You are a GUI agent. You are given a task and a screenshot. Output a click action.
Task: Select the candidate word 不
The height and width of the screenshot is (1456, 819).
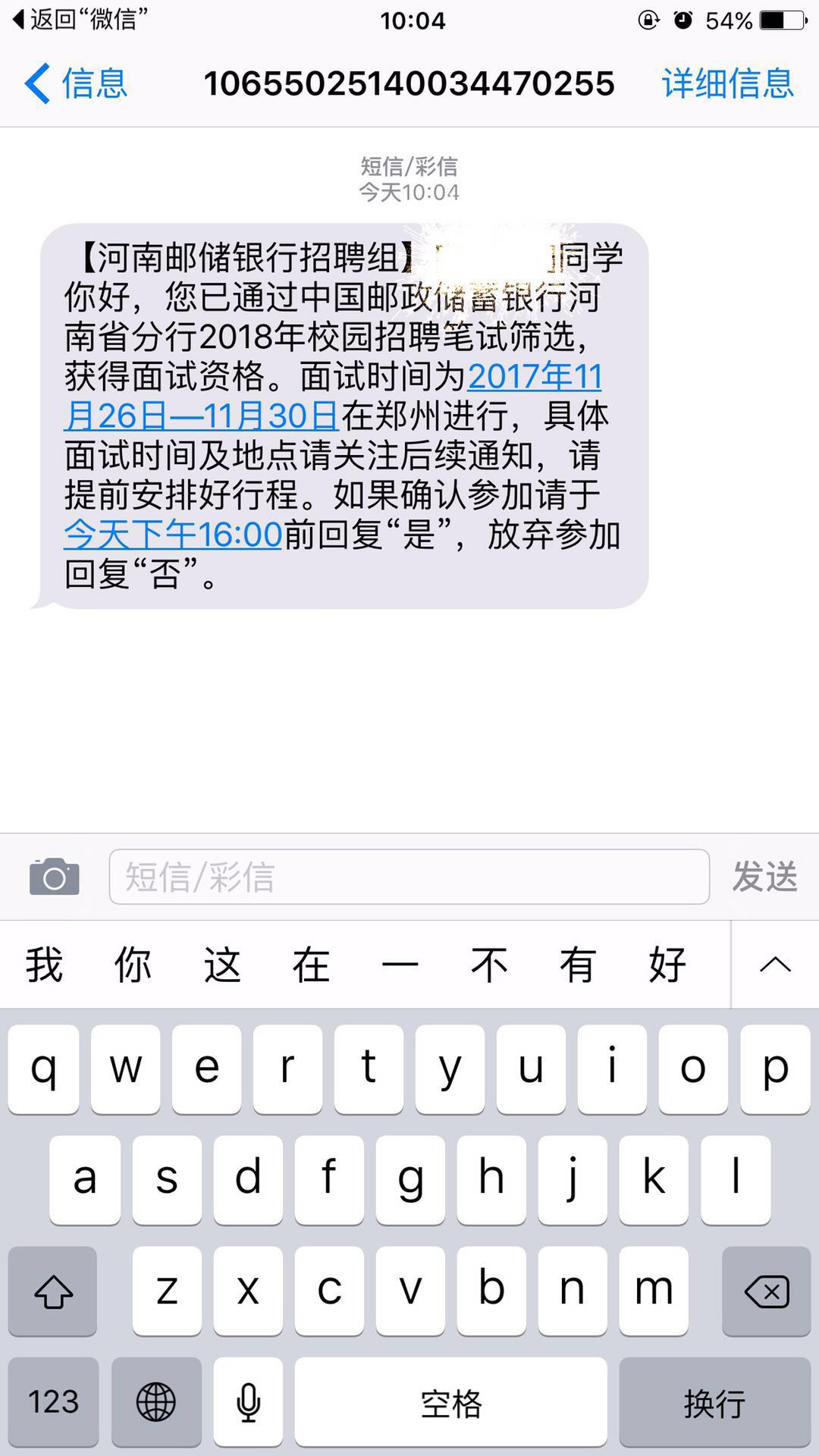click(x=489, y=965)
